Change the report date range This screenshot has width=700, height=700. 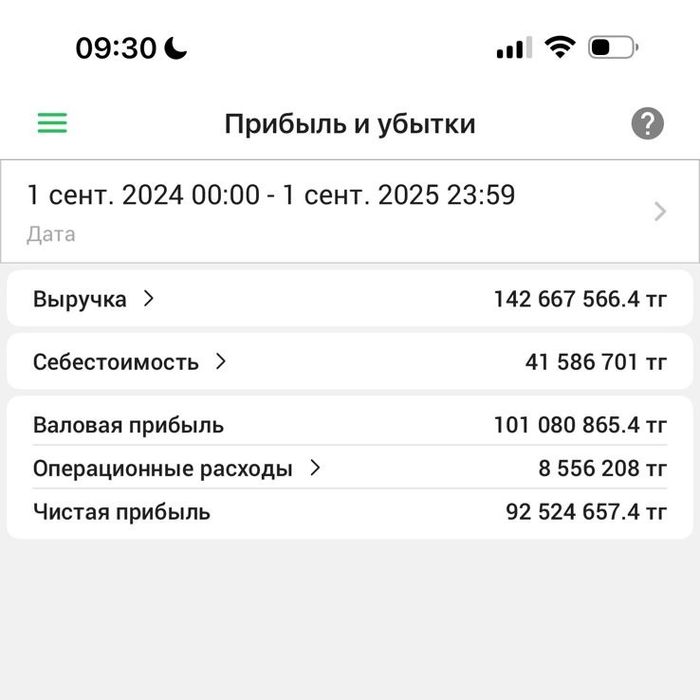(349, 211)
